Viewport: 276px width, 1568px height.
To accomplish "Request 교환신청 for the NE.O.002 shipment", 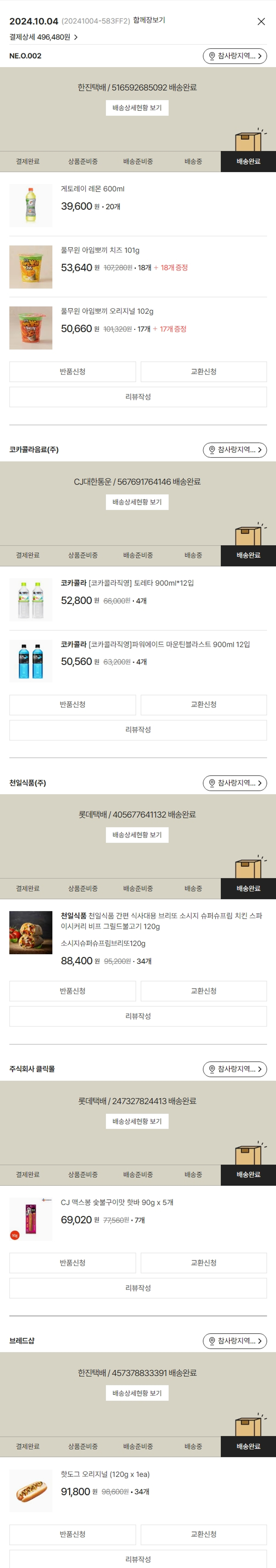I will tap(204, 371).
